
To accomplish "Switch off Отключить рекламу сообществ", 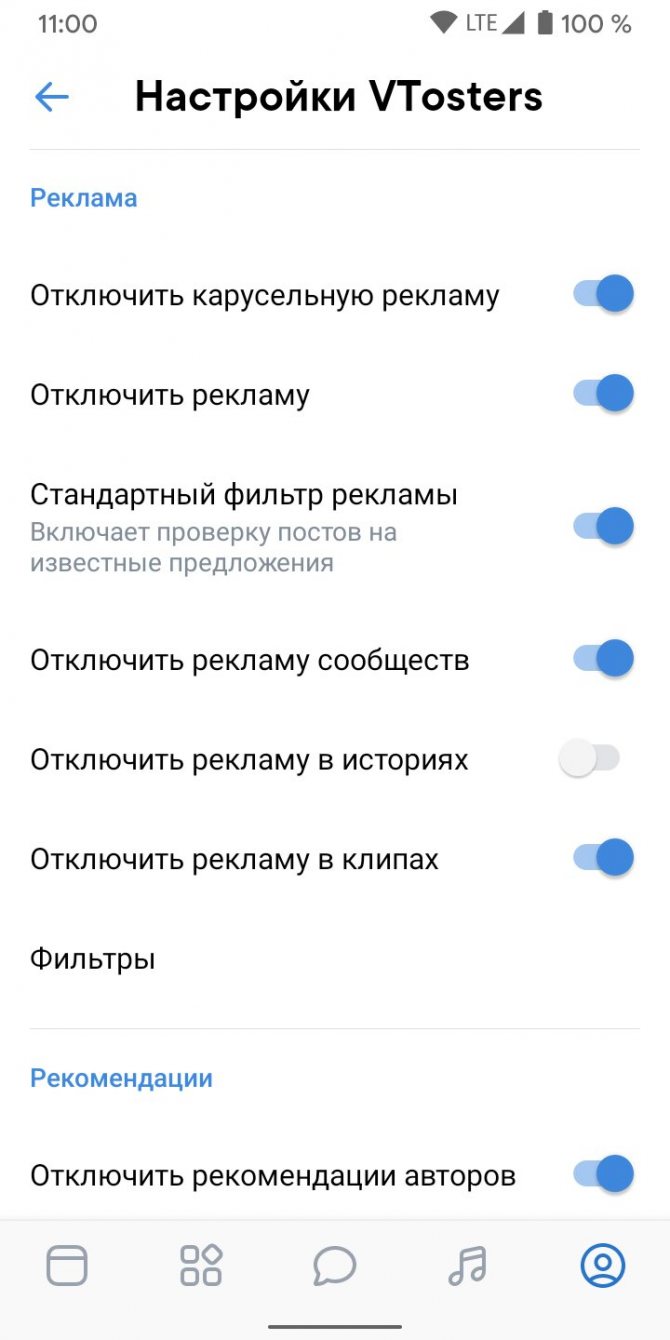I will click(603, 658).
